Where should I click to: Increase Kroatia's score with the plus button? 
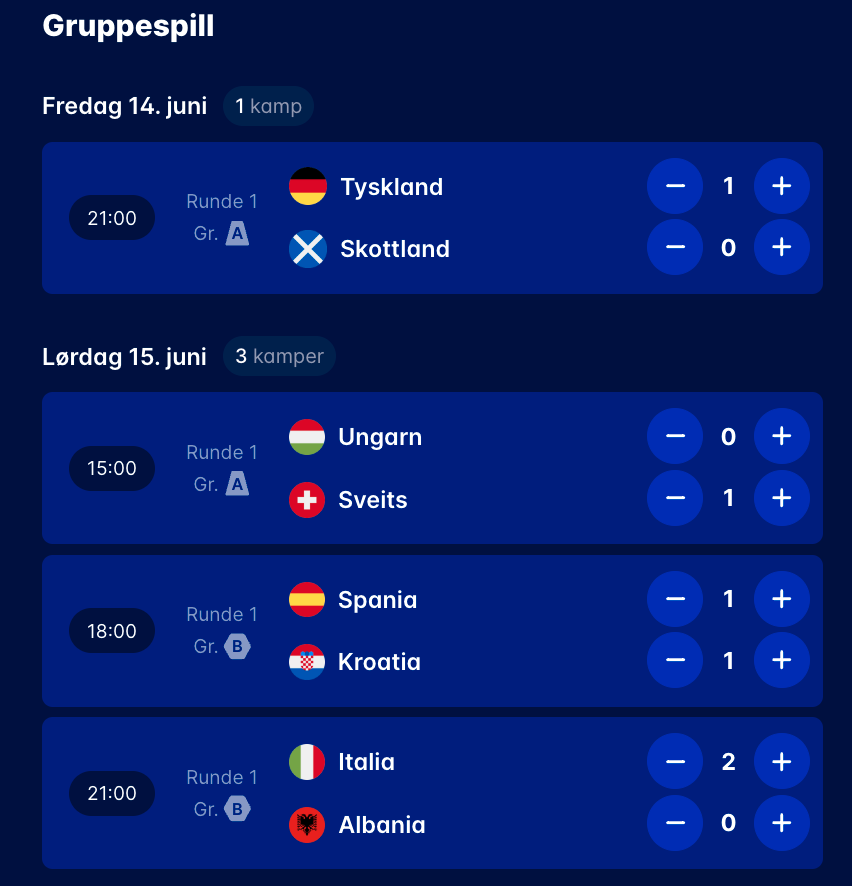coord(781,661)
